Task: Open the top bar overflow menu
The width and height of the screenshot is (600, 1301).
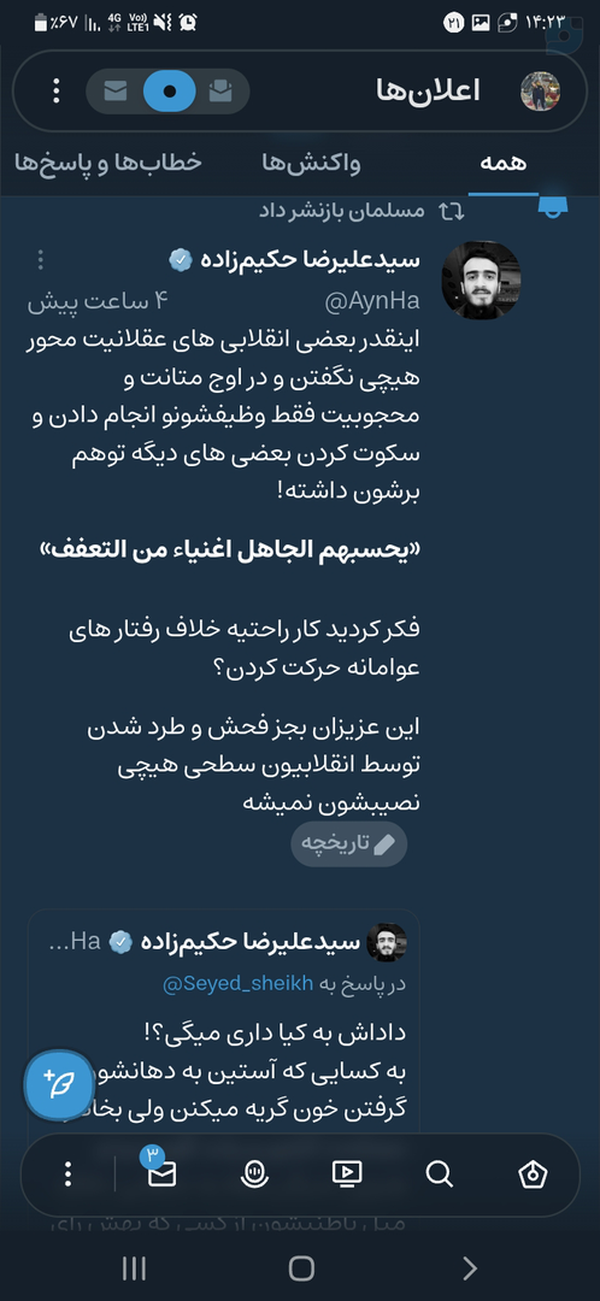Action: tap(56, 92)
